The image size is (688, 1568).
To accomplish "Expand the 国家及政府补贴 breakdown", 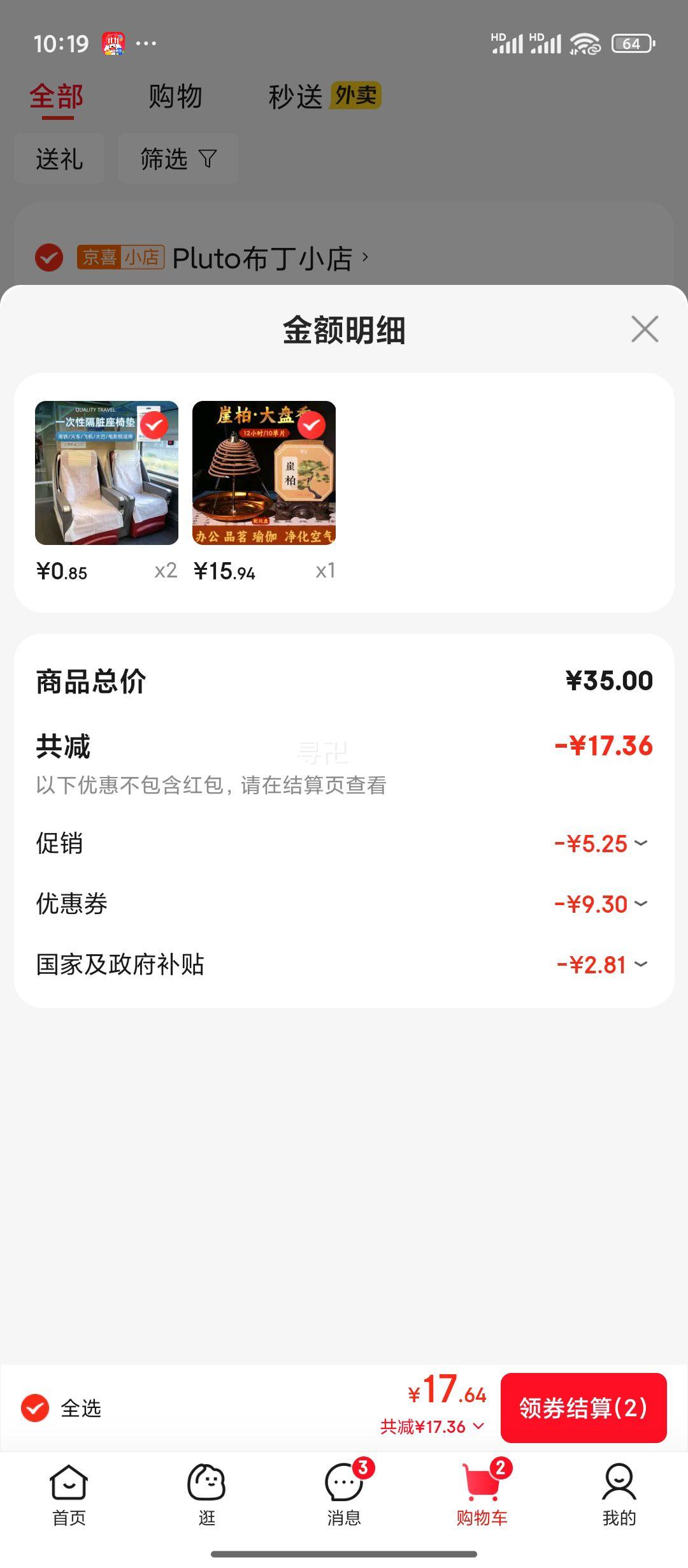I will [x=602, y=964].
